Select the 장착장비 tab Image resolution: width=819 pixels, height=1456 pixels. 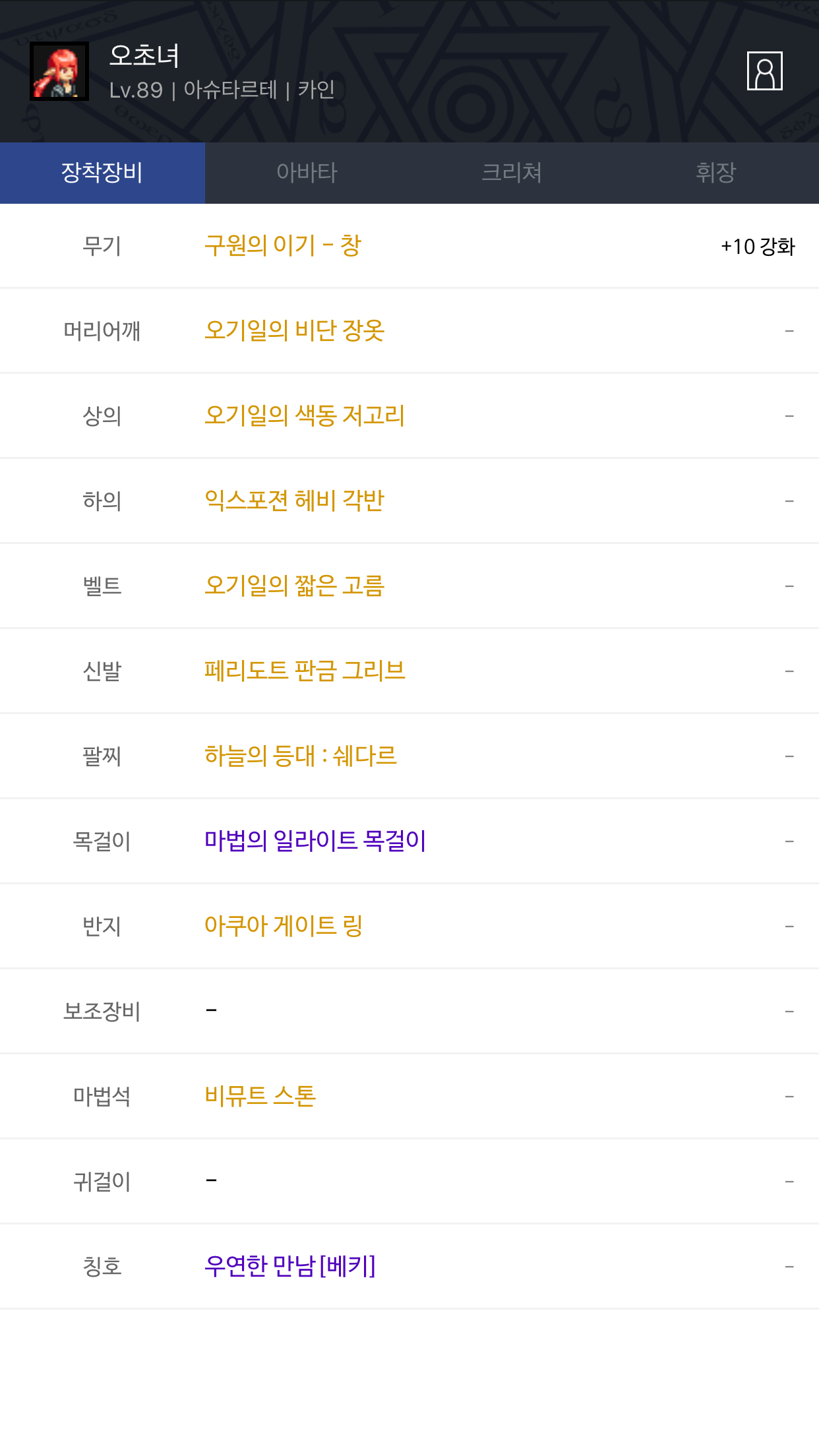(102, 173)
